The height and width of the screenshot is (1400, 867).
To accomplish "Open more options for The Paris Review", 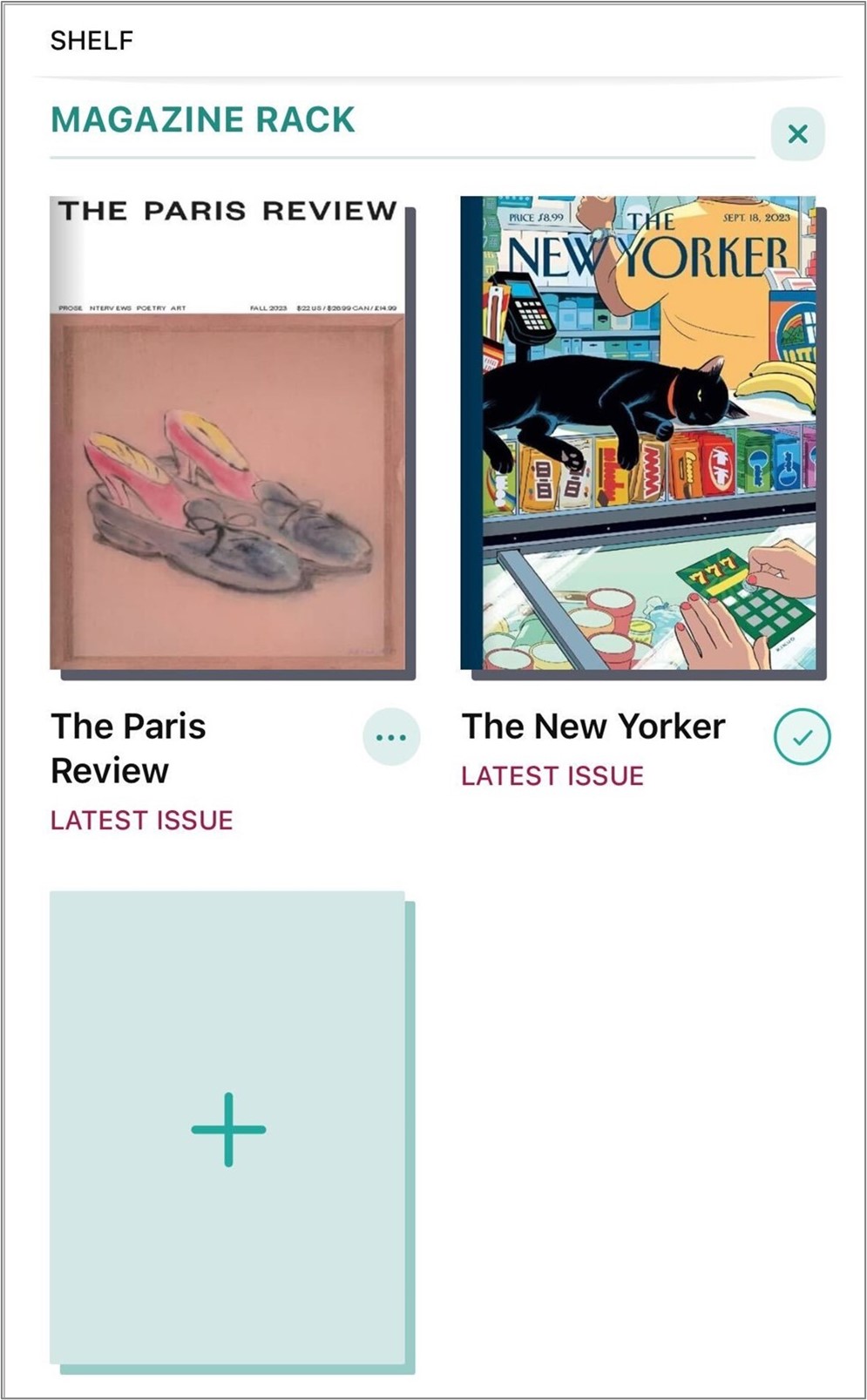I will point(391,737).
